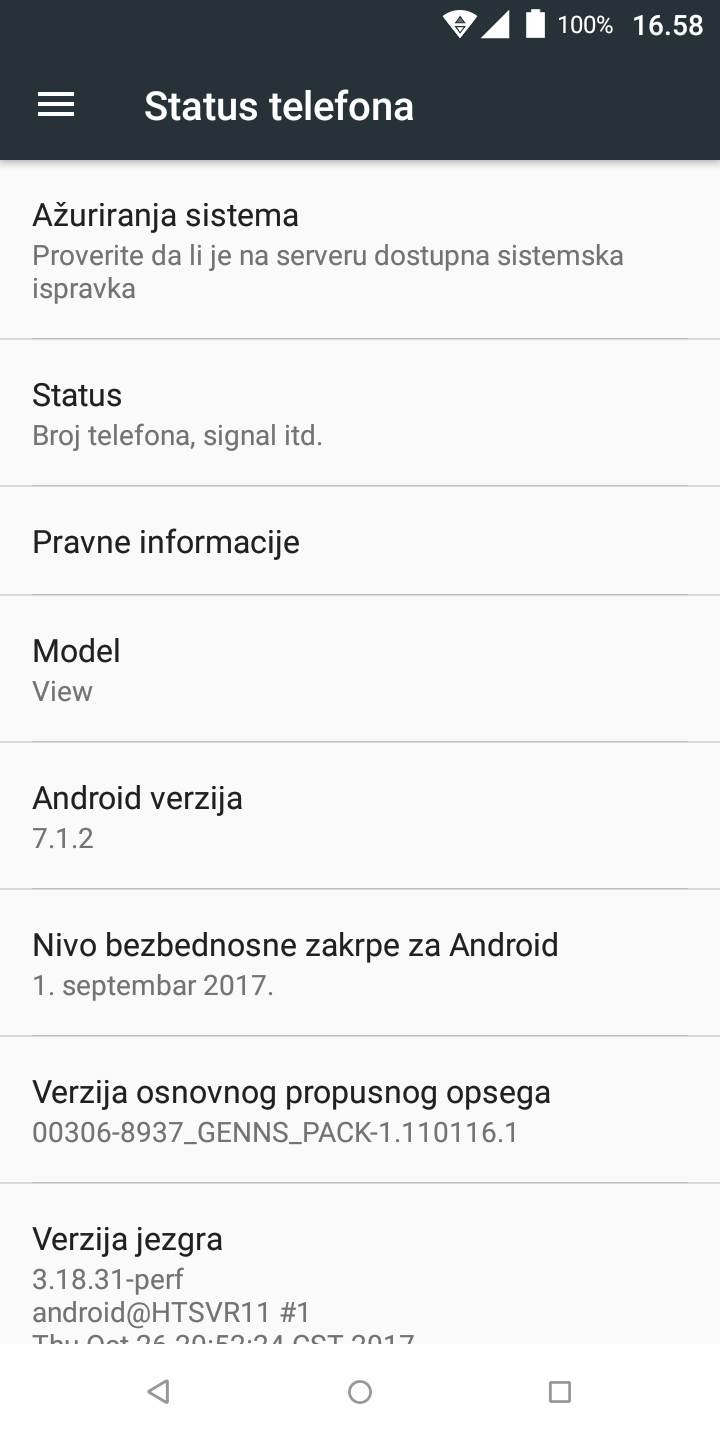Open the hamburger drawer menu
Image resolution: width=720 pixels, height=1440 pixels.
[x=56, y=105]
